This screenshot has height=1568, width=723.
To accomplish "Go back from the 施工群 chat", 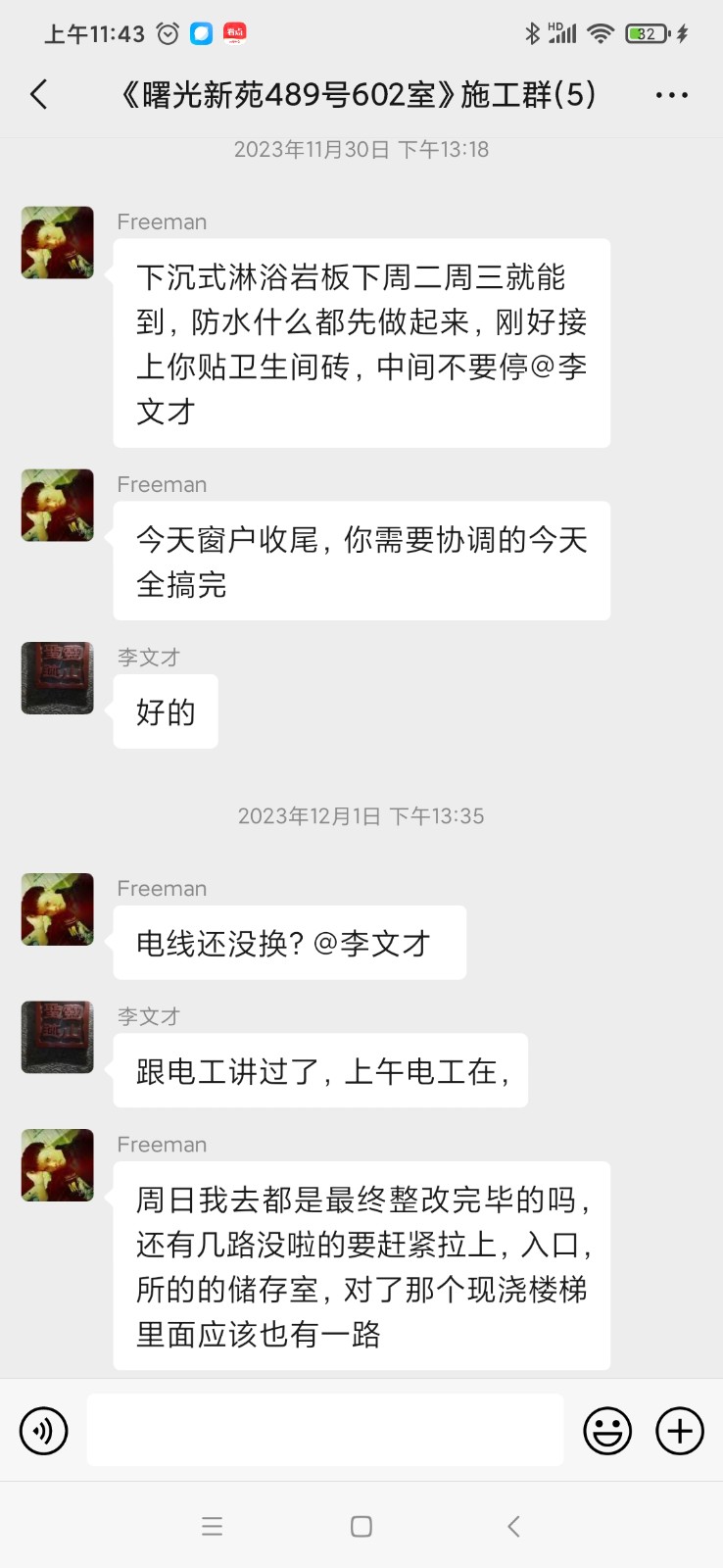I will click(39, 95).
